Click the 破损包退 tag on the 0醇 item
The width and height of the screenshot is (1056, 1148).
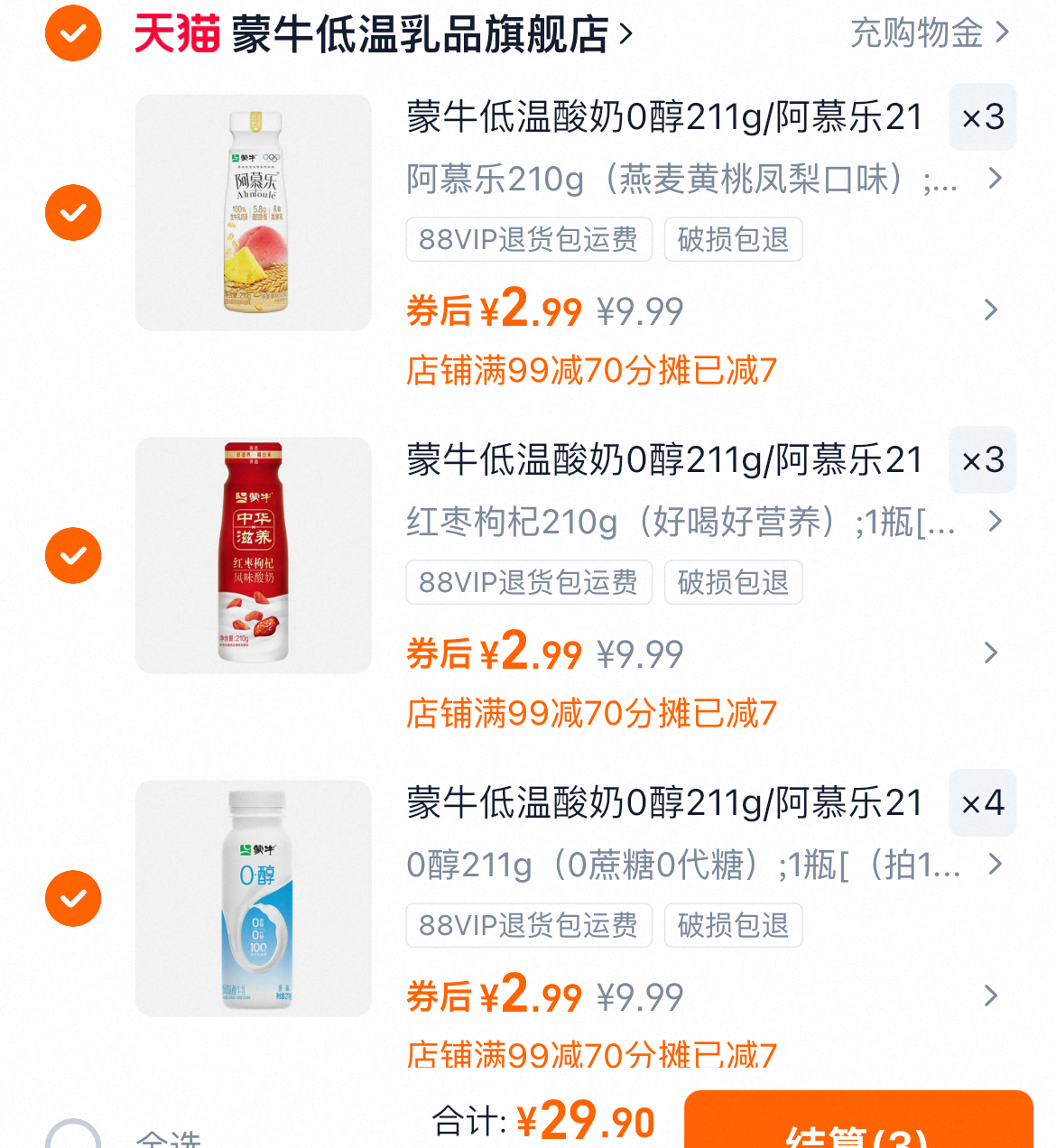pyautogui.click(x=732, y=925)
